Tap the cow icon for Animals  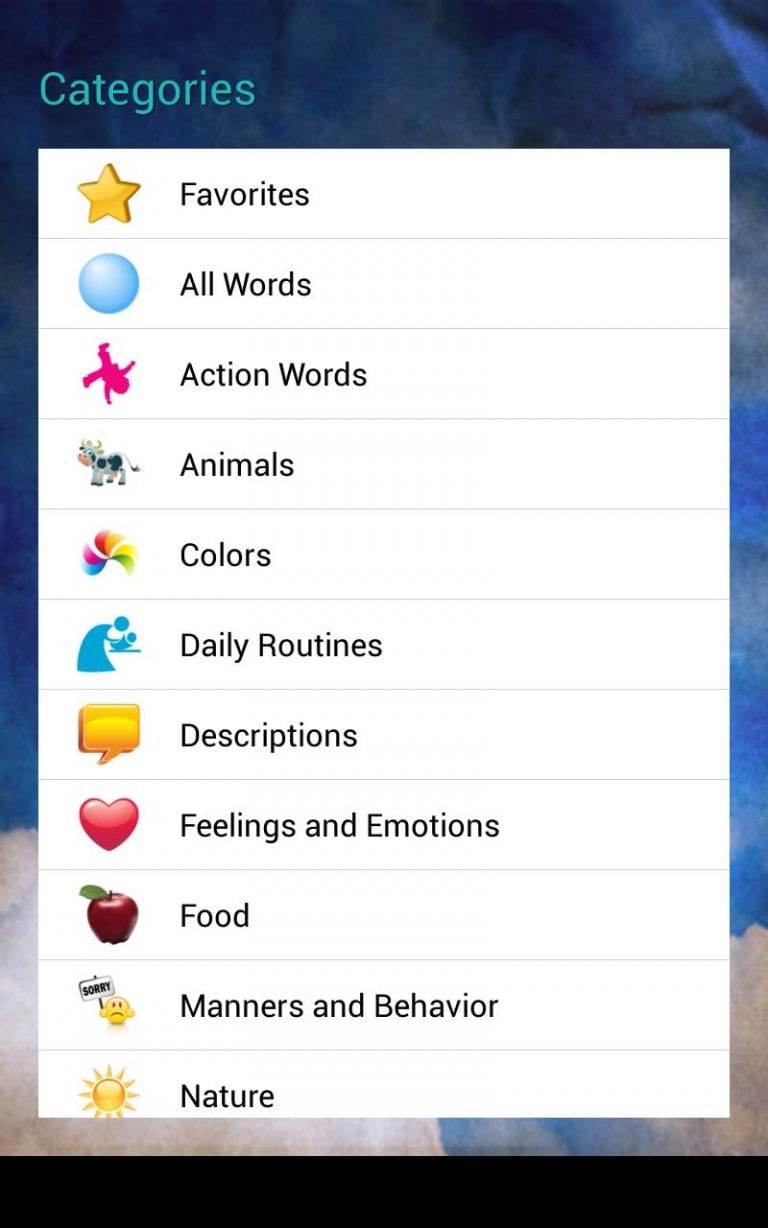point(109,464)
